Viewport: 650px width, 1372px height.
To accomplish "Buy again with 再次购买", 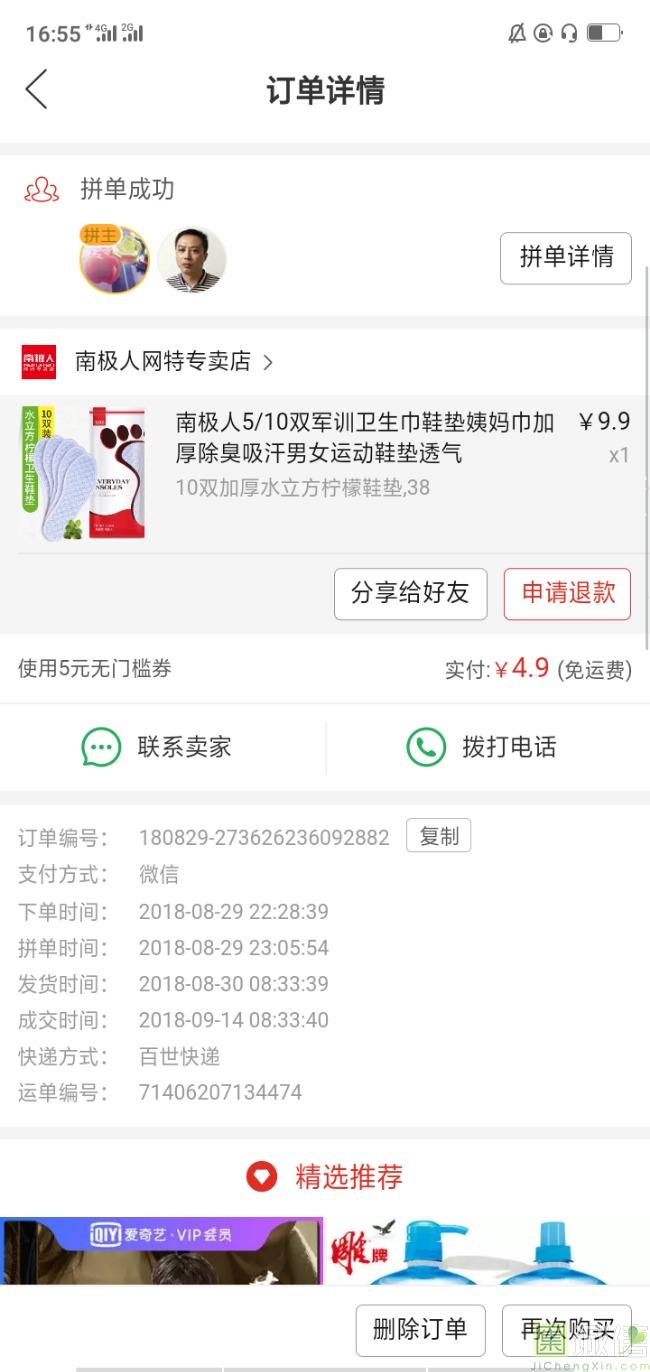I will [566, 1329].
